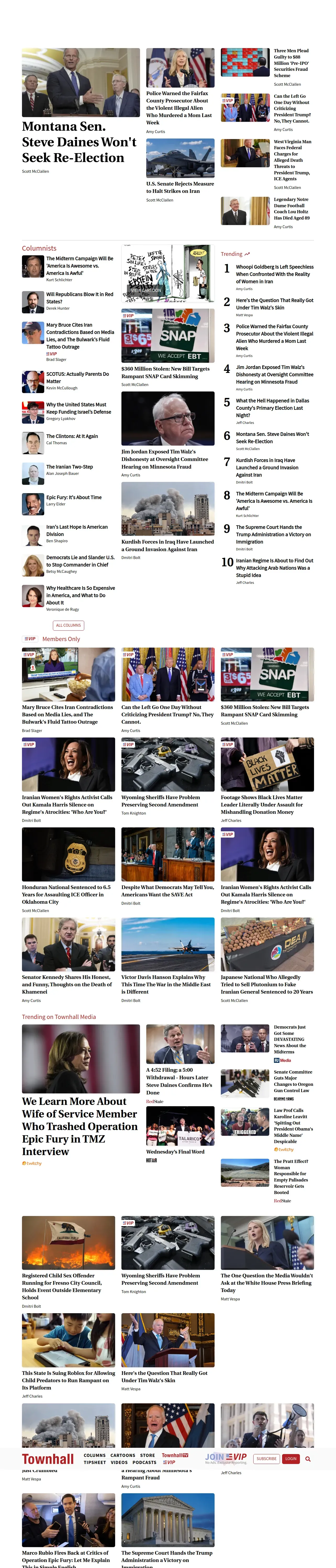Viewport: 336px width, 1568px height.
Task: View the cartoon tile
Action: (168, 273)
